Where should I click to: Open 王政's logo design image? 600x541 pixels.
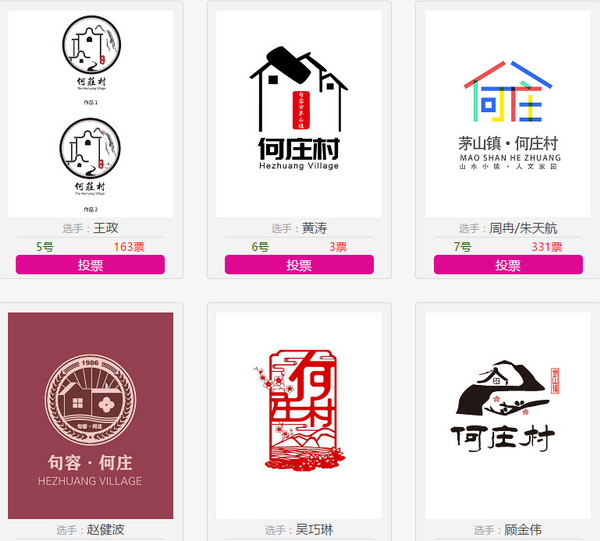tap(90, 113)
